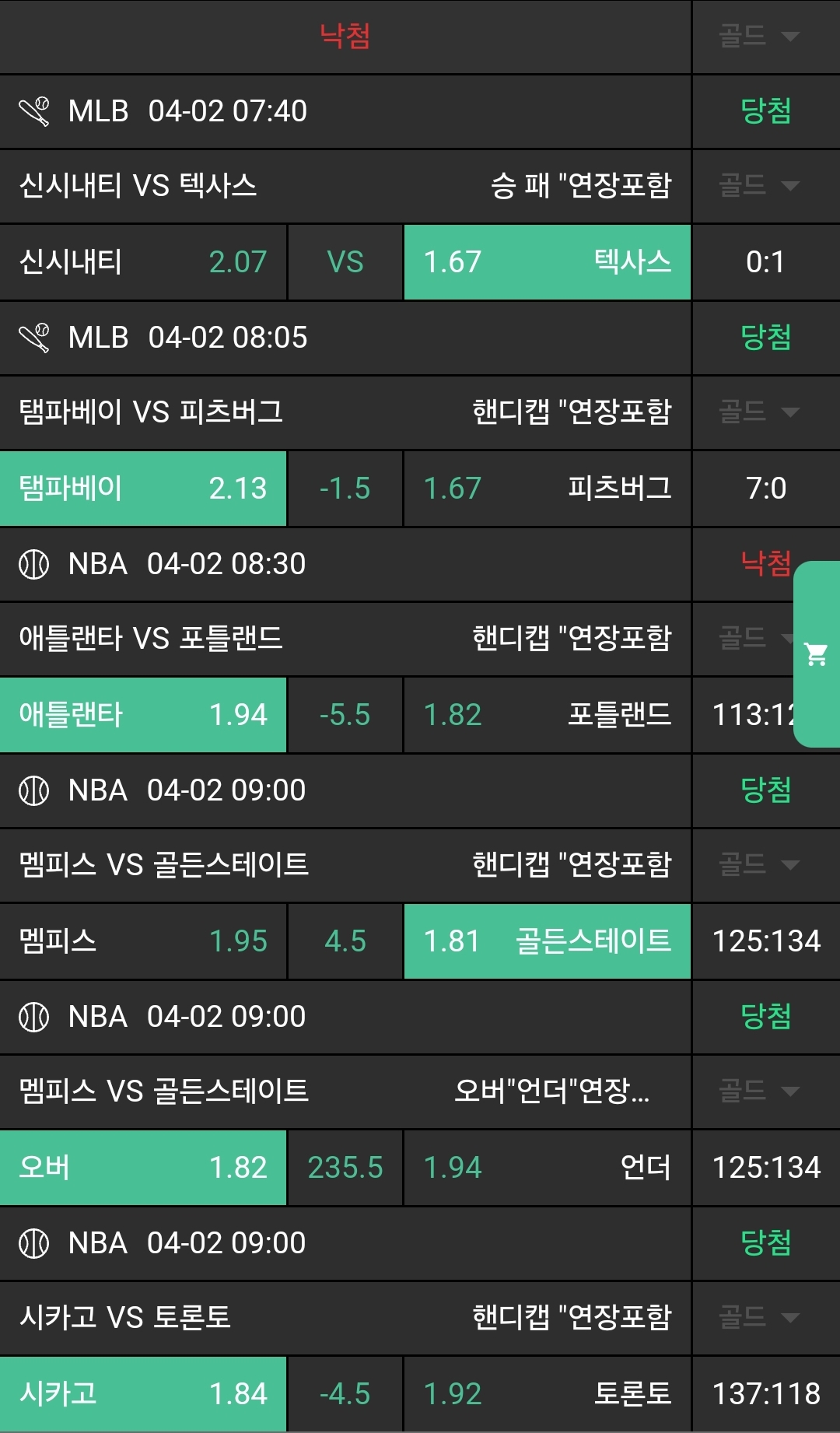The height and width of the screenshot is (1433, 840).
Task: Choose 토론토 handicap at 1.92
Action: [x=547, y=1394]
